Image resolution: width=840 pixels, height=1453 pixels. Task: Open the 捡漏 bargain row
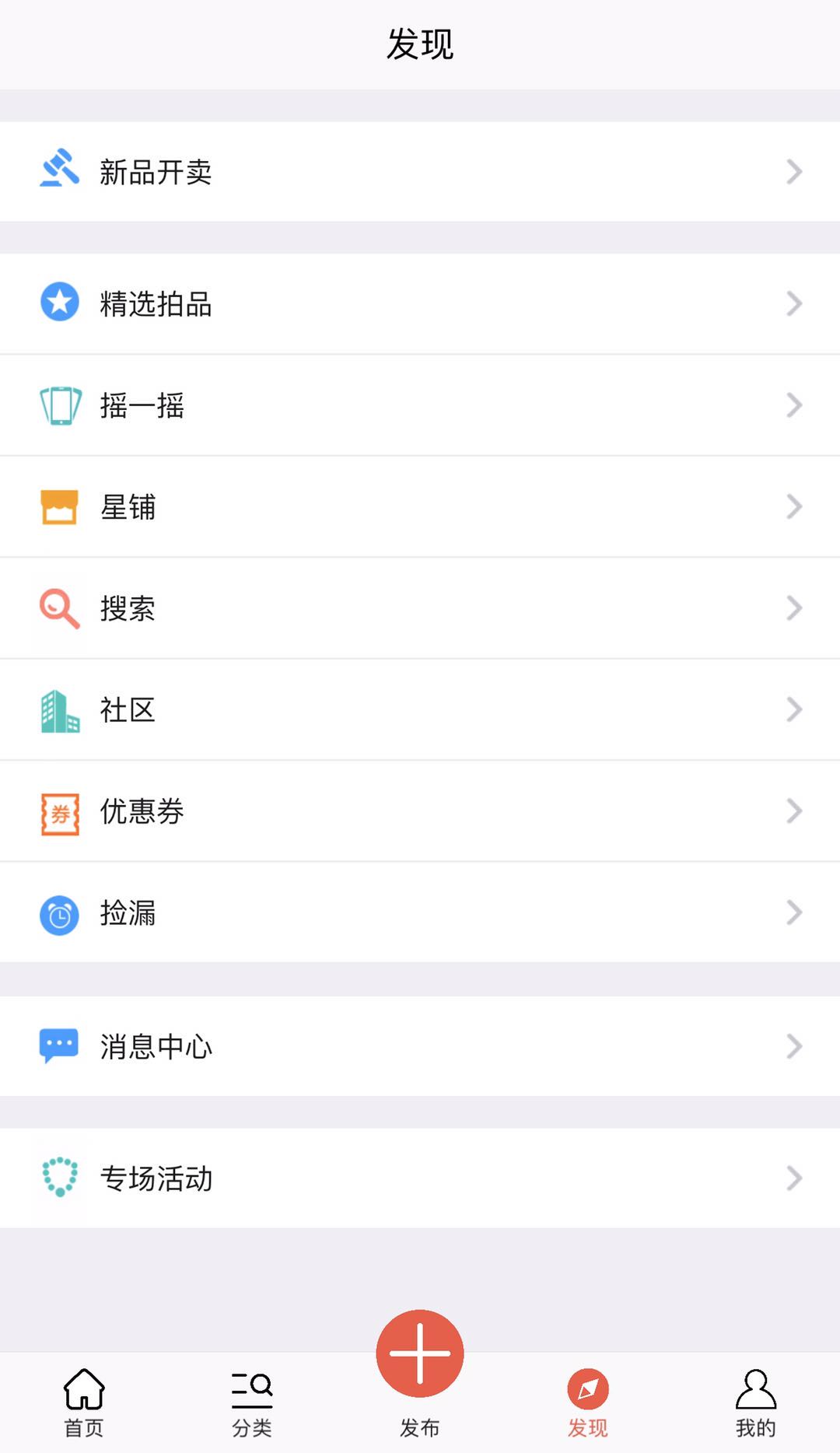[x=420, y=912]
